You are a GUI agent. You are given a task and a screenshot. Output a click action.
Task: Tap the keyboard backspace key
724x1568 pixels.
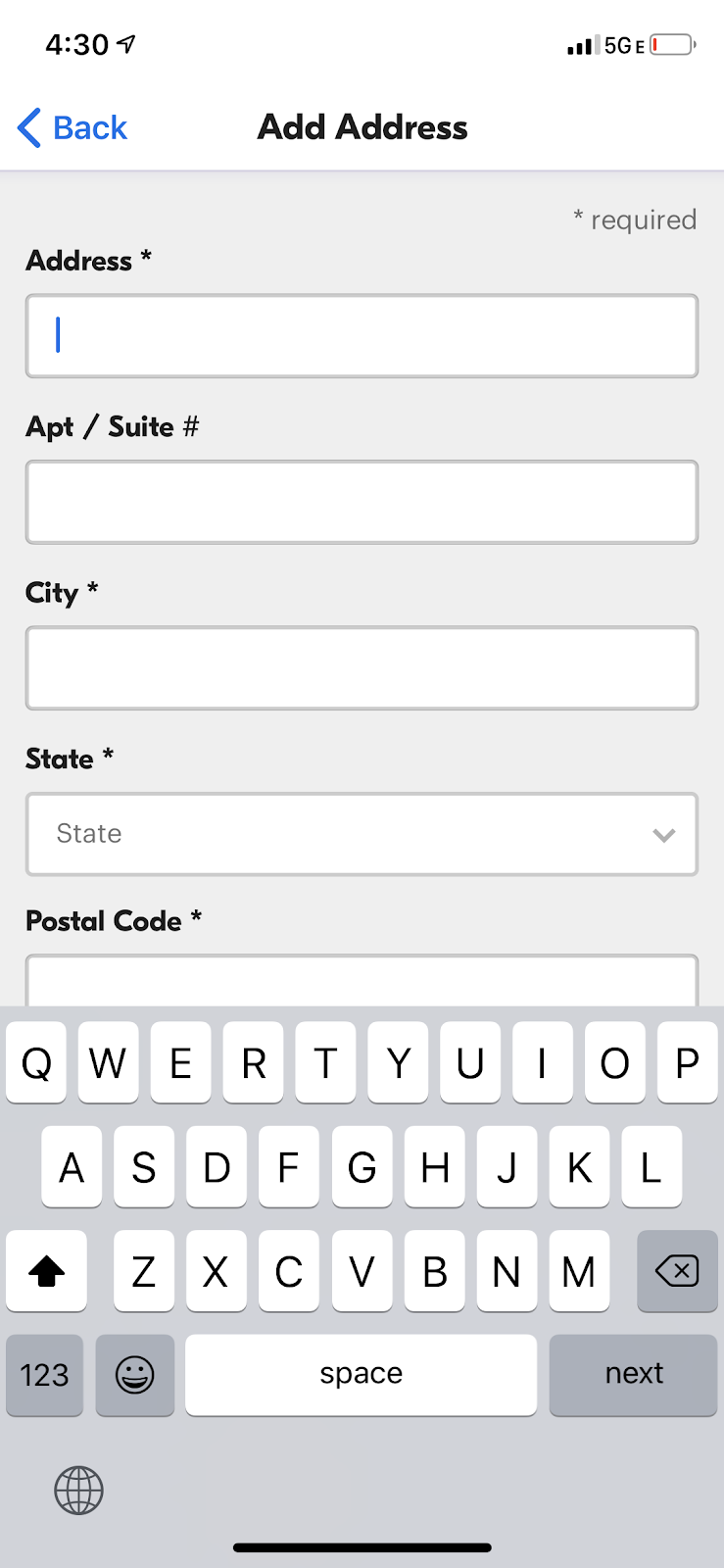(x=677, y=1271)
